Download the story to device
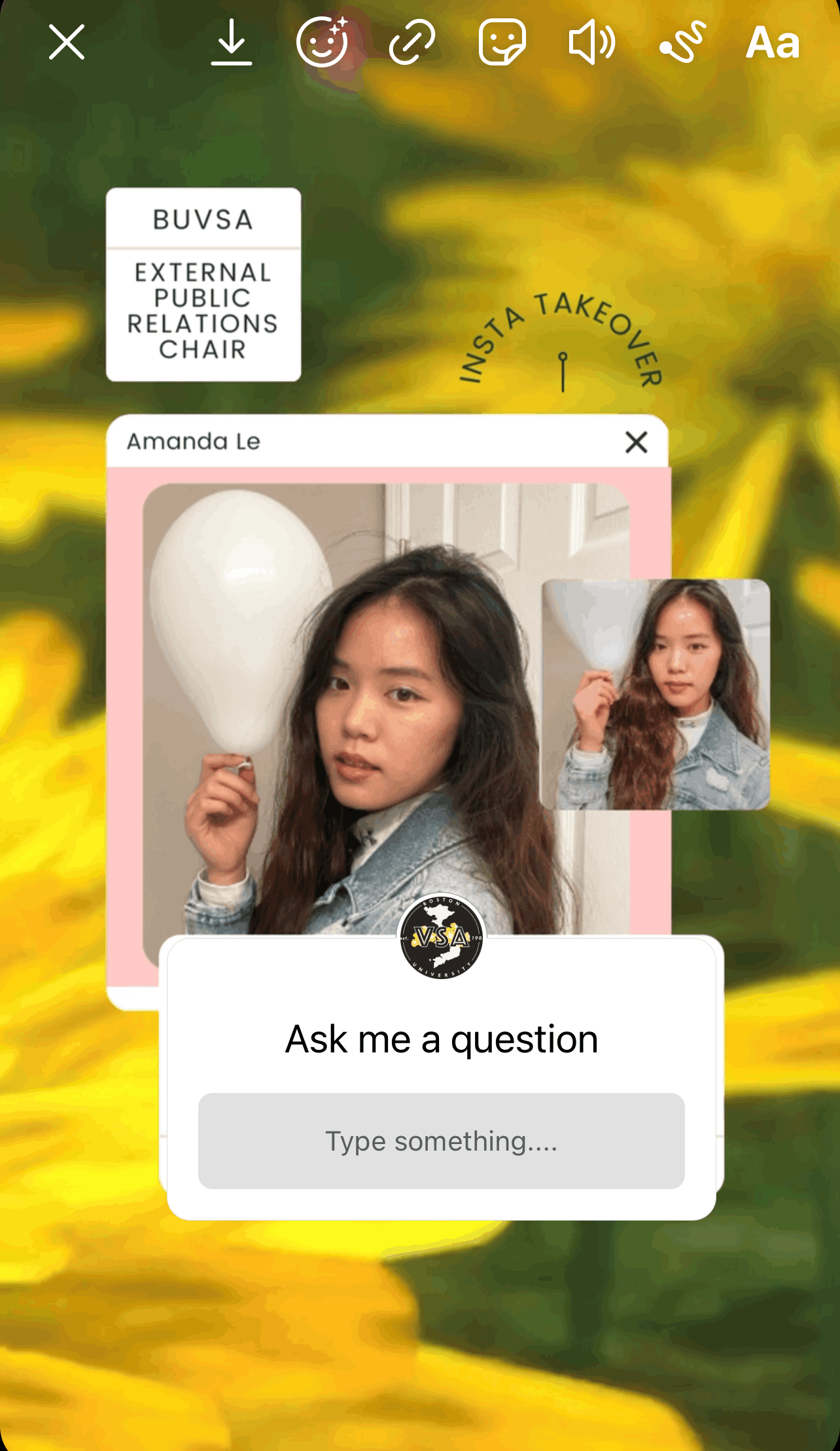This screenshot has width=840, height=1451. (x=232, y=43)
